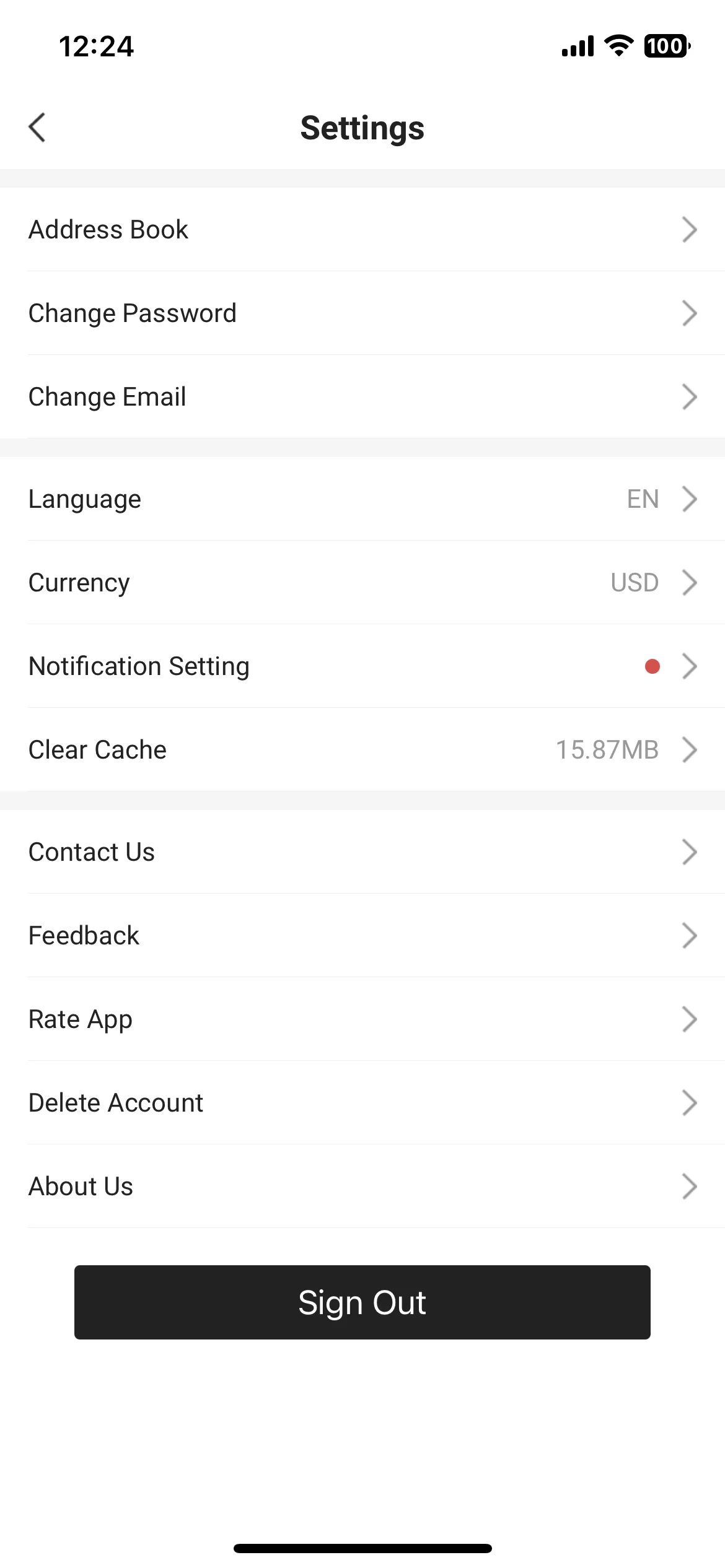Open the Contact Us page
The width and height of the screenshot is (725, 1568).
coord(362,852)
